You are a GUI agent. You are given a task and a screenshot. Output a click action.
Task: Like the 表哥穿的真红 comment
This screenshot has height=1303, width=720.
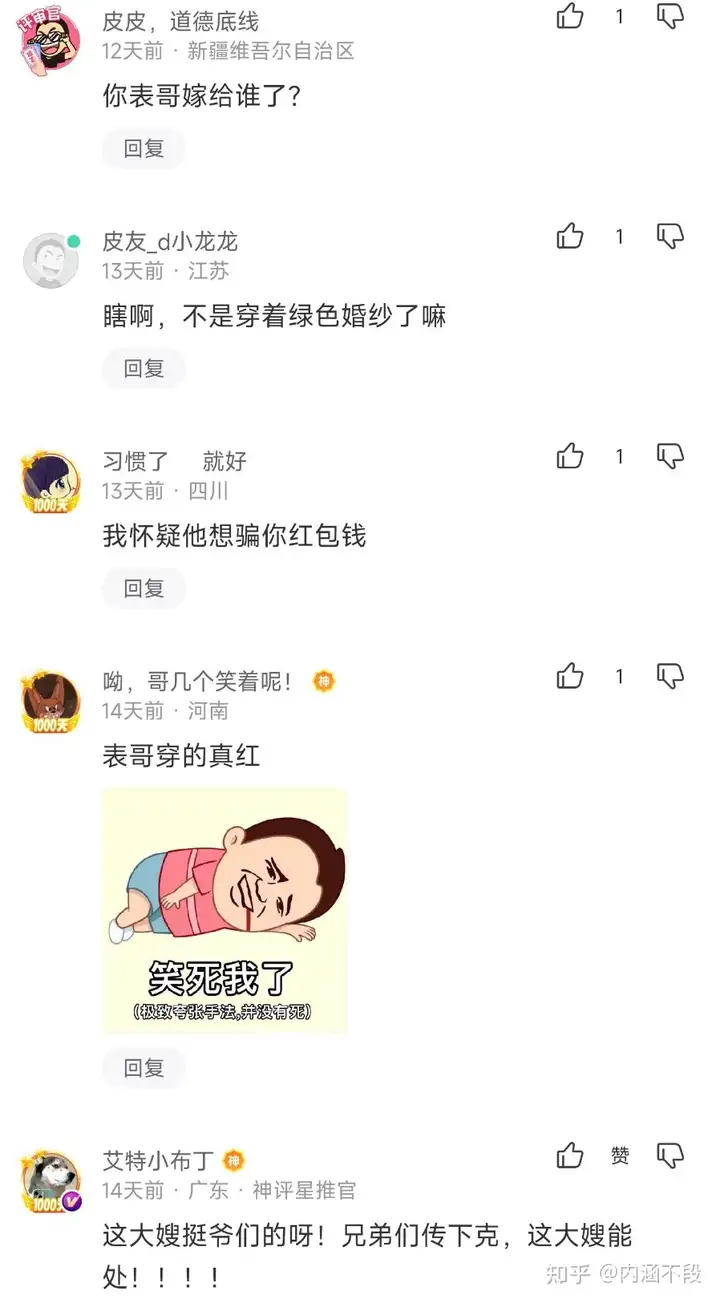570,676
